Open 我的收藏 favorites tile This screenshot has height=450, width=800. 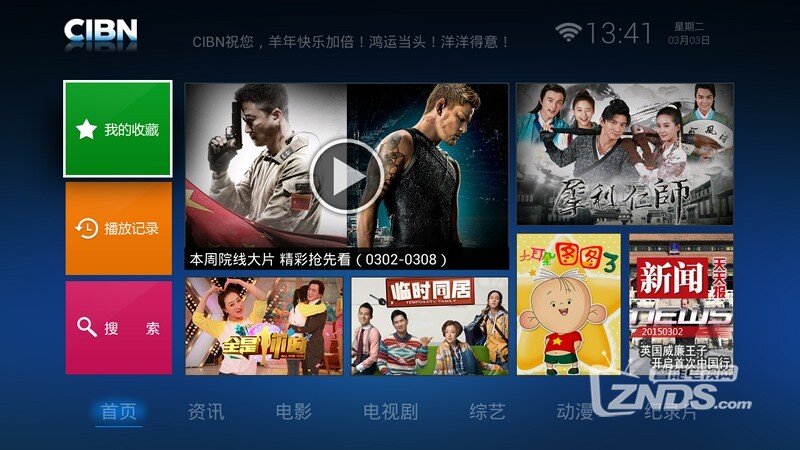(x=118, y=129)
